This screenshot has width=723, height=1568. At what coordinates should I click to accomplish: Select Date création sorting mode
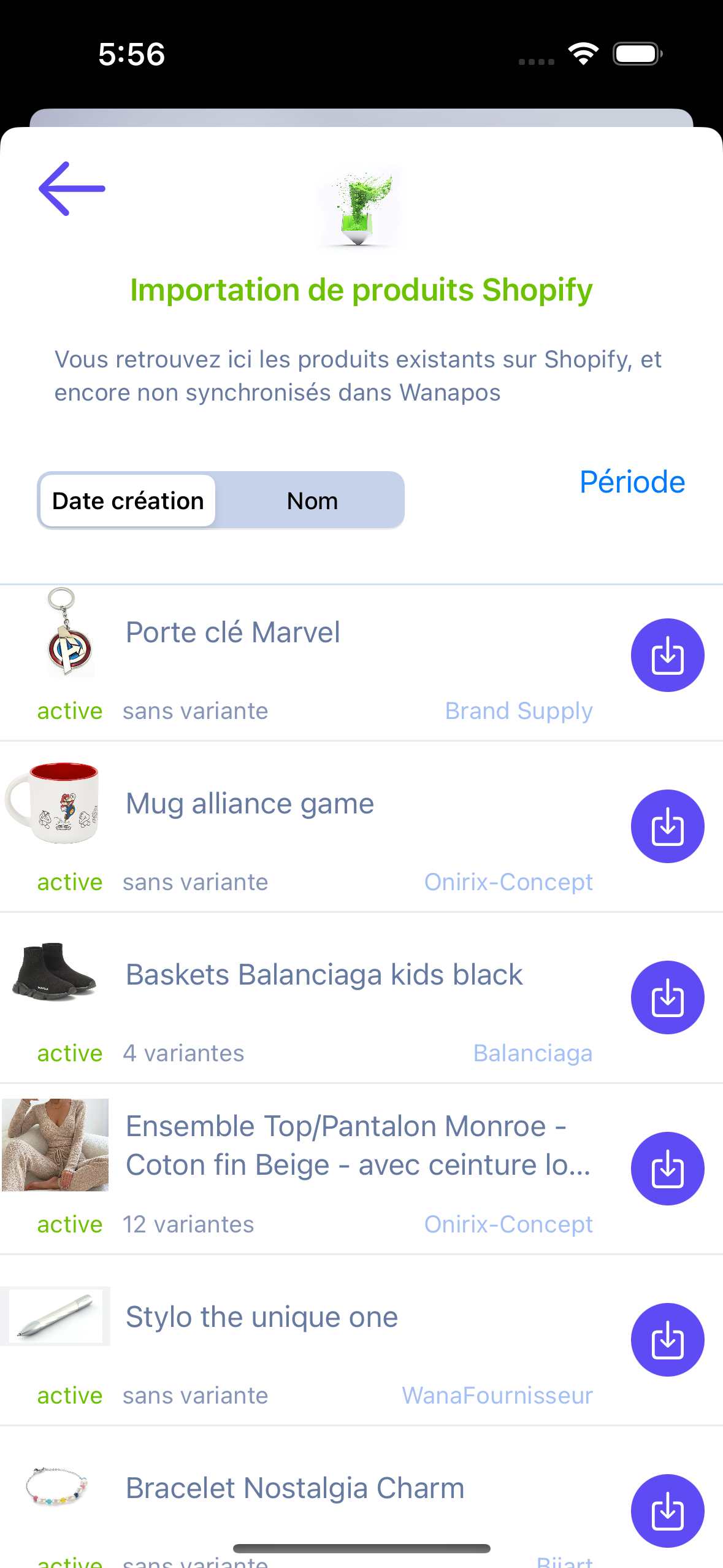pos(127,500)
